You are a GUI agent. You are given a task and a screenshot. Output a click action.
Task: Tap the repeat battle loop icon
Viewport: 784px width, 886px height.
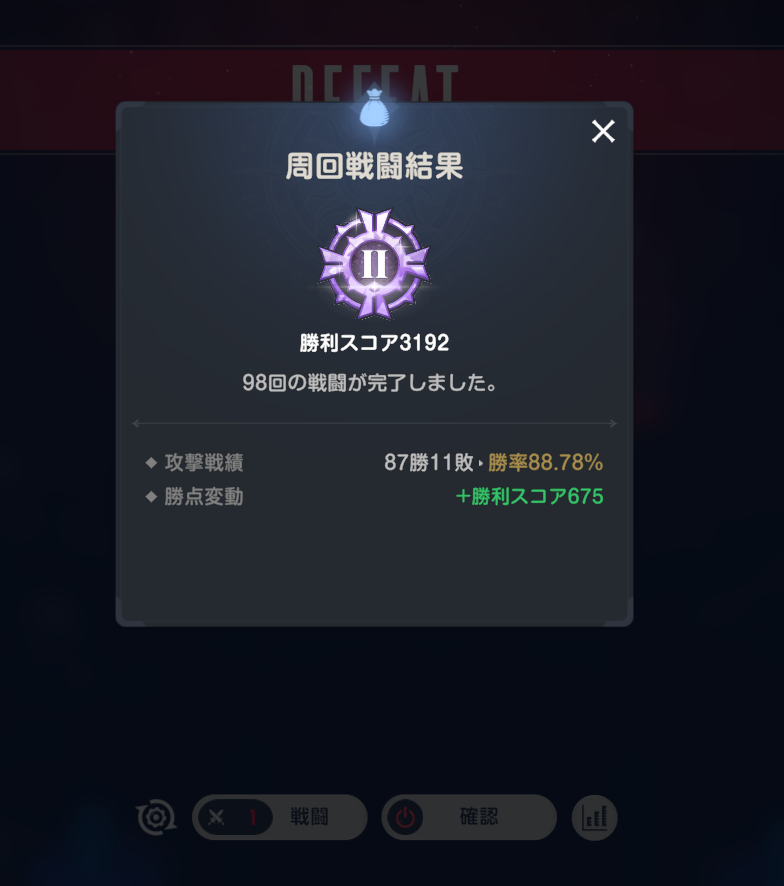(x=156, y=817)
